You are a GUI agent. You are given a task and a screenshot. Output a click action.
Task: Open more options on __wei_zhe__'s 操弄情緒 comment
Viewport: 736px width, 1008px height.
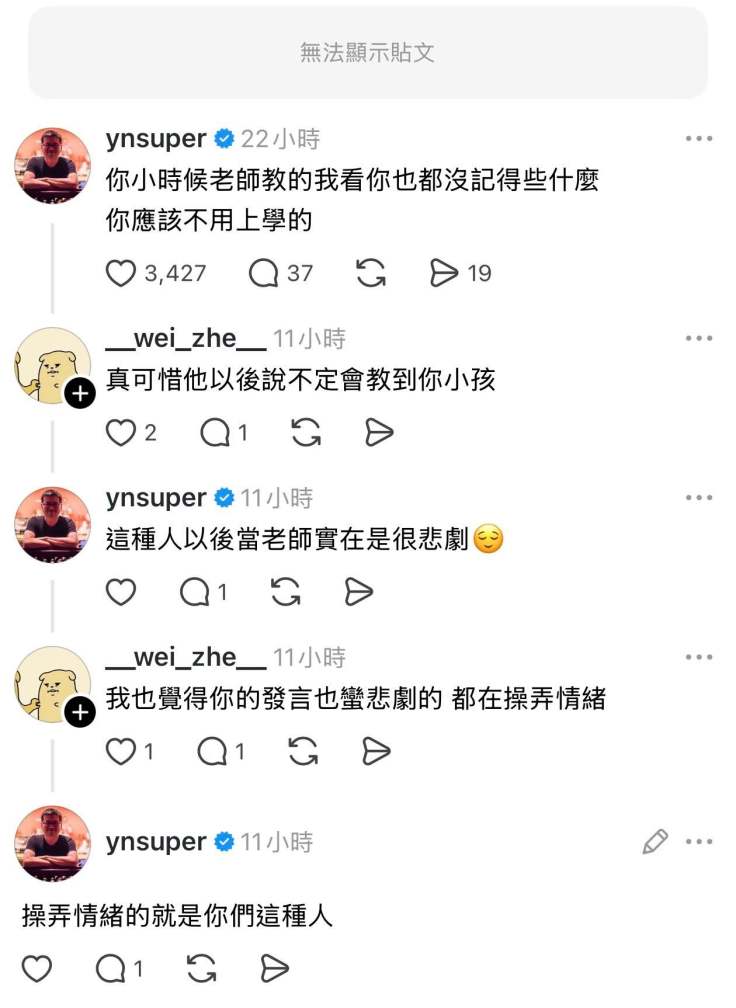[x=699, y=658]
